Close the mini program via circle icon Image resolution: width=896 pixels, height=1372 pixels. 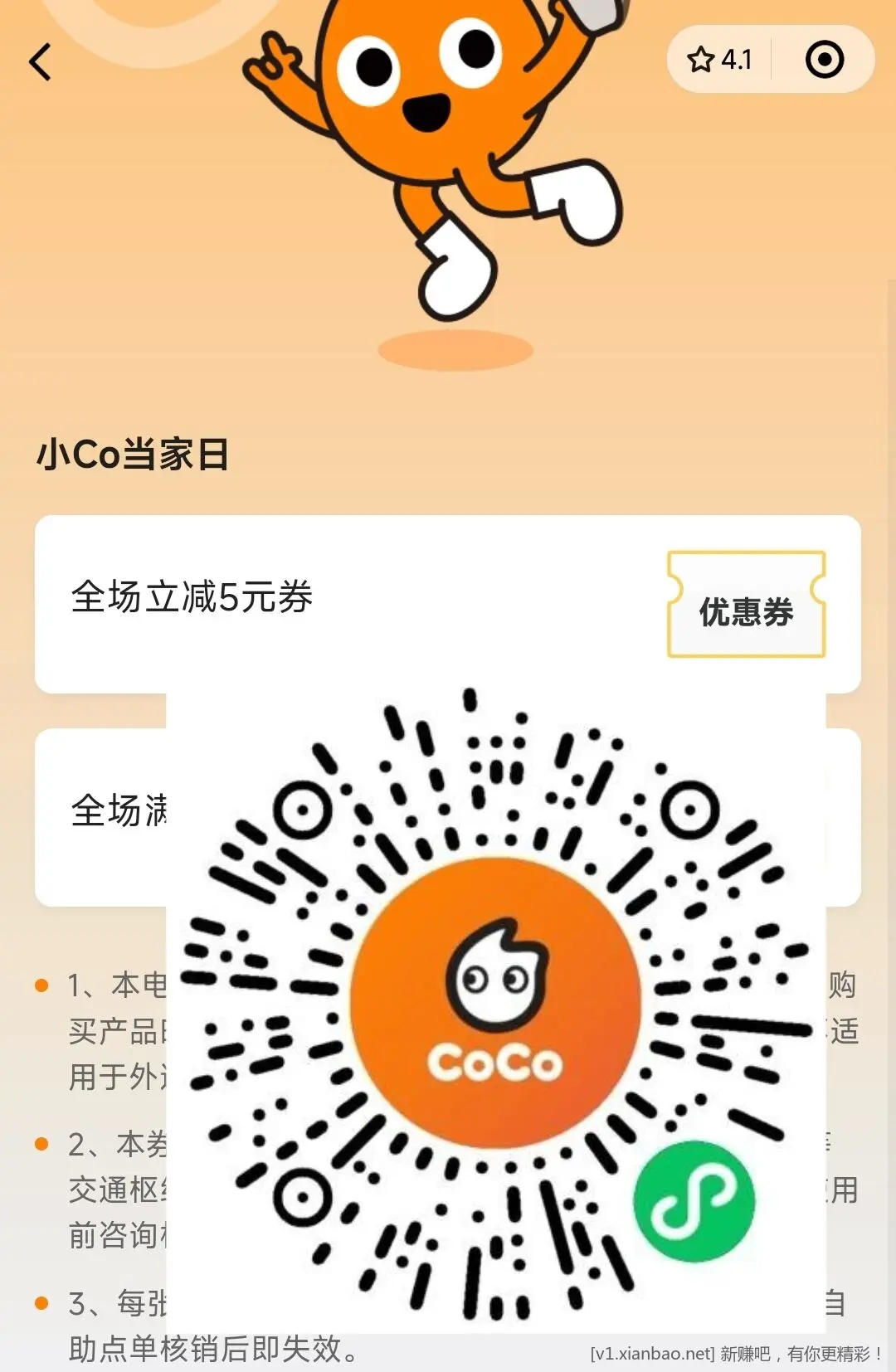click(x=824, y=60)
